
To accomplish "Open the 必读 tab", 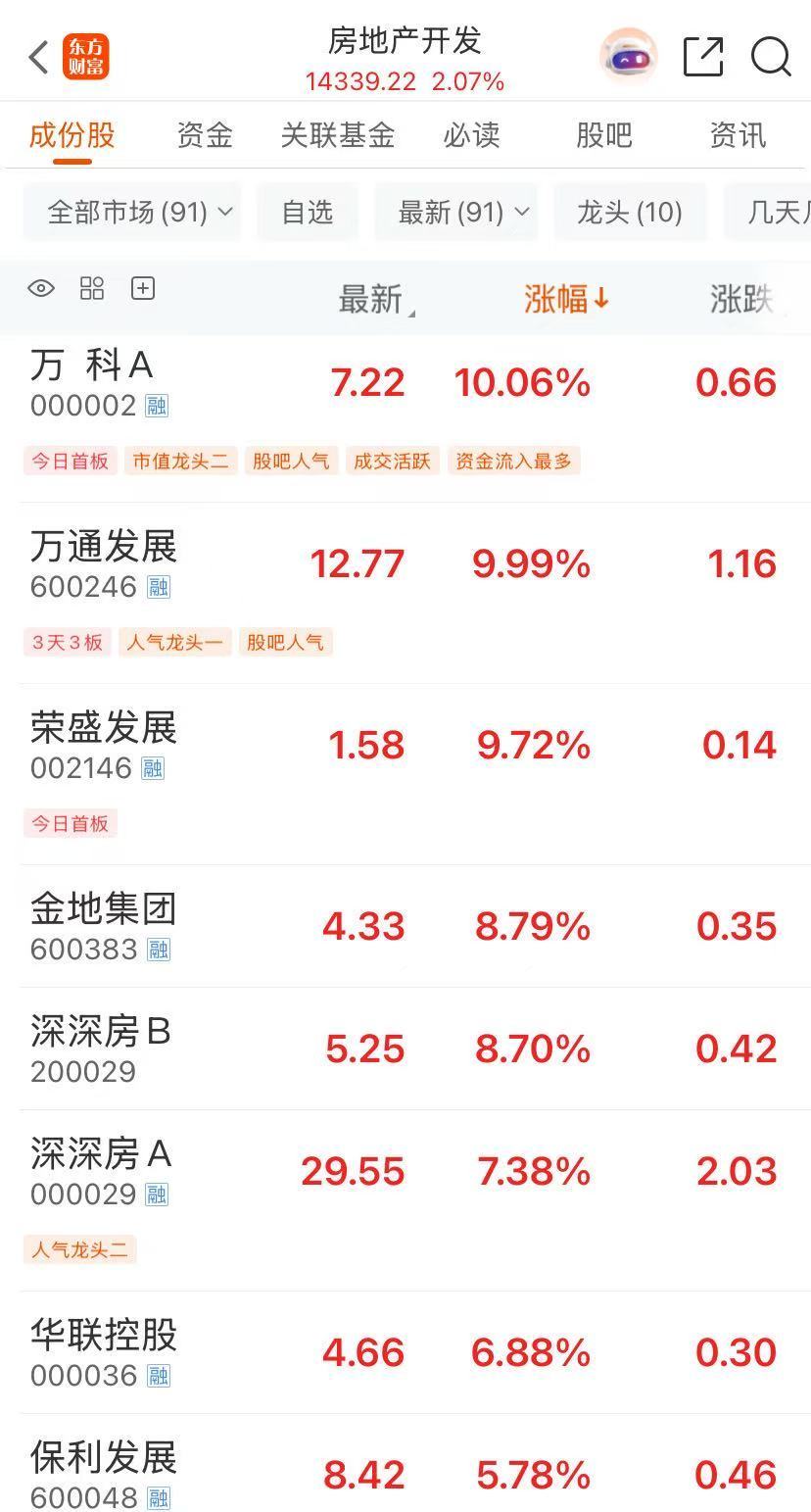I will coord(471,135).
